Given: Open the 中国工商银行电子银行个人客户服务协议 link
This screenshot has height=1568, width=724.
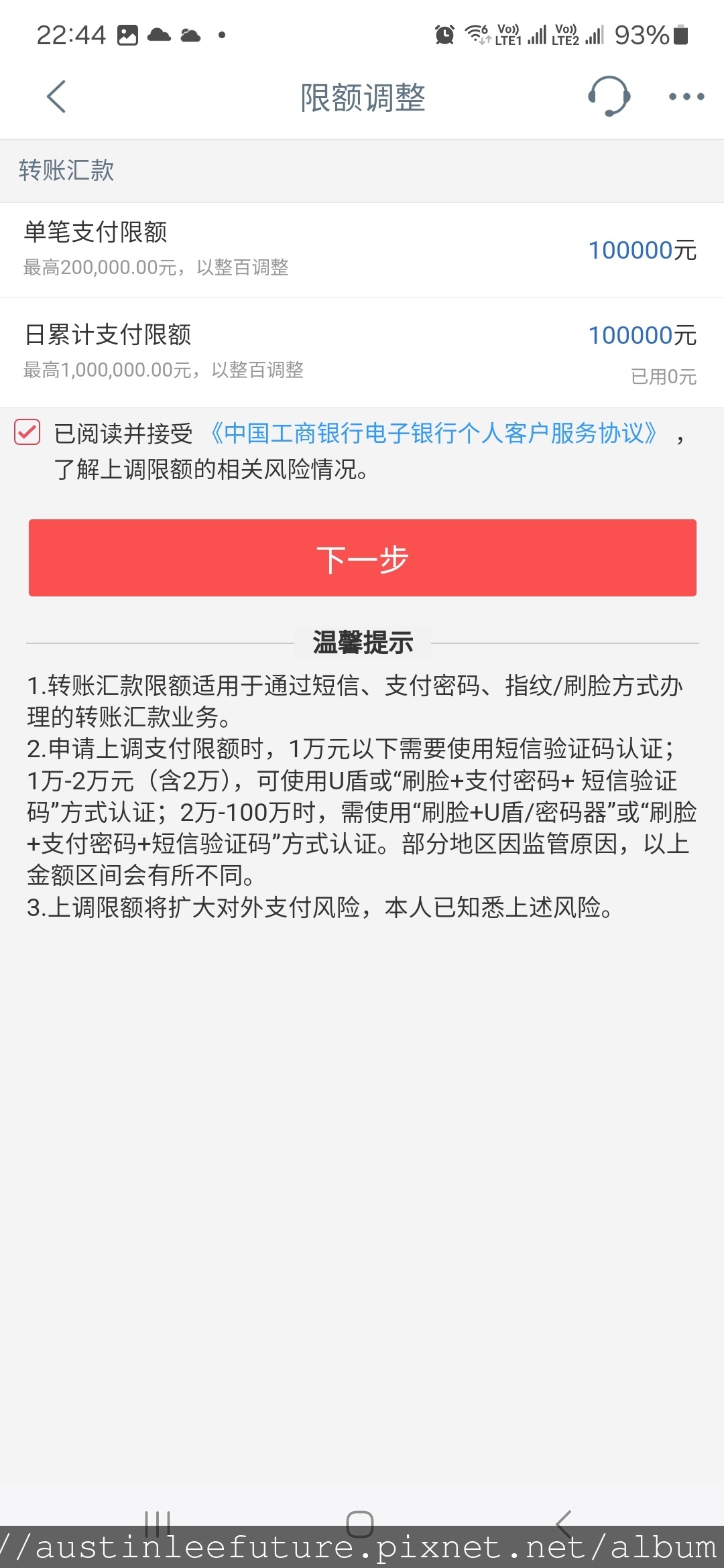Looking at the screenshot, I should 434,434.
